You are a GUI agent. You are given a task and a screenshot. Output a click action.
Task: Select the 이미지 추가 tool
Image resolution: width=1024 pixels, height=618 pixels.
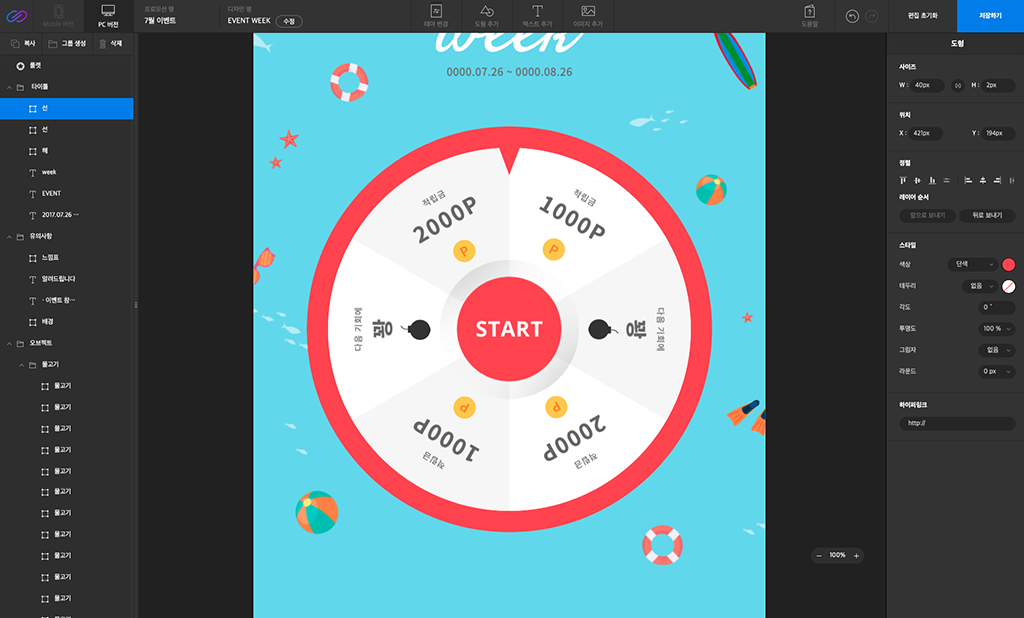[x=588, y=15]
